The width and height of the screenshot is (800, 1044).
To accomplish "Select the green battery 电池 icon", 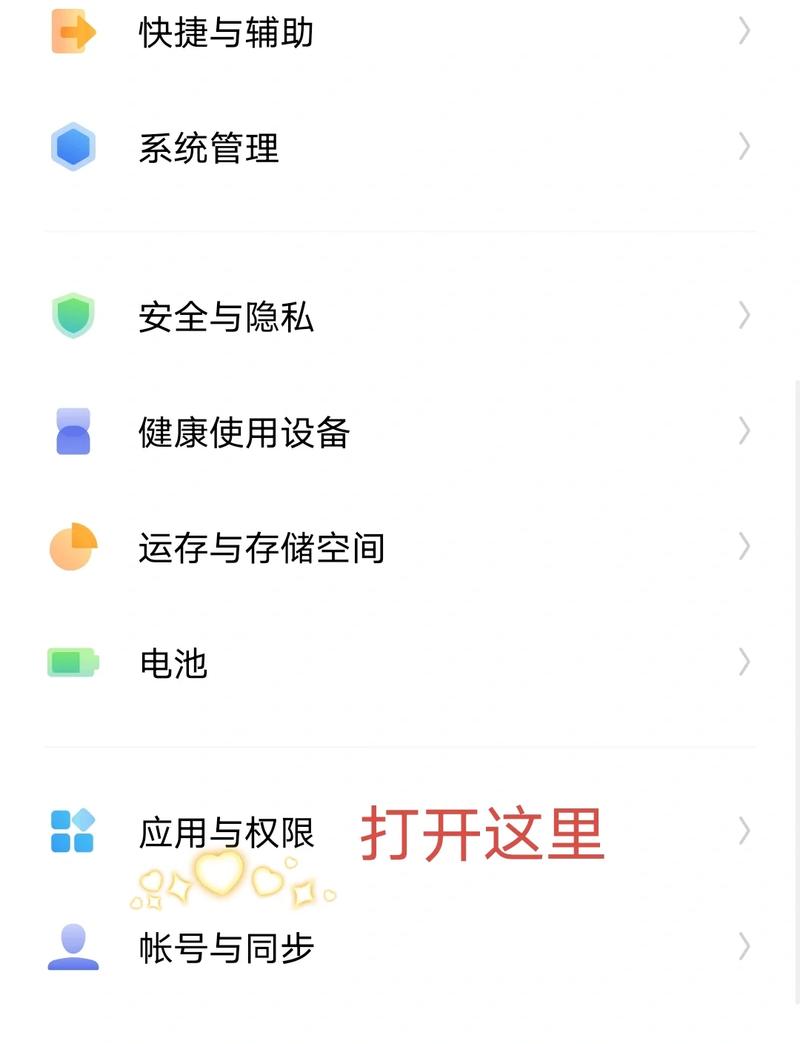I will coord(72,662).
